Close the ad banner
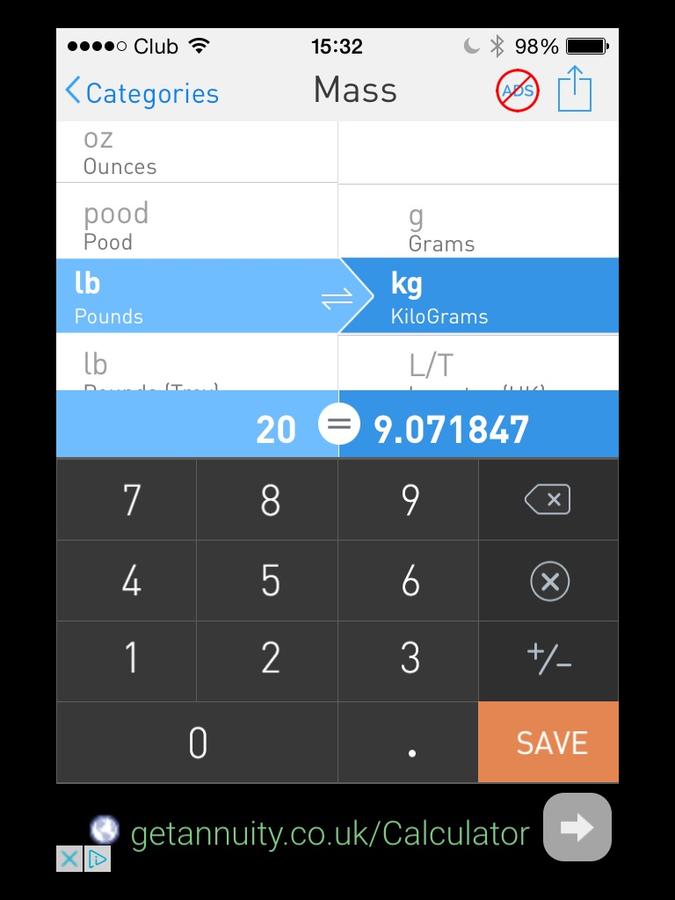The width and height of the screenshot is (675, 900). (x=68, y=858)
